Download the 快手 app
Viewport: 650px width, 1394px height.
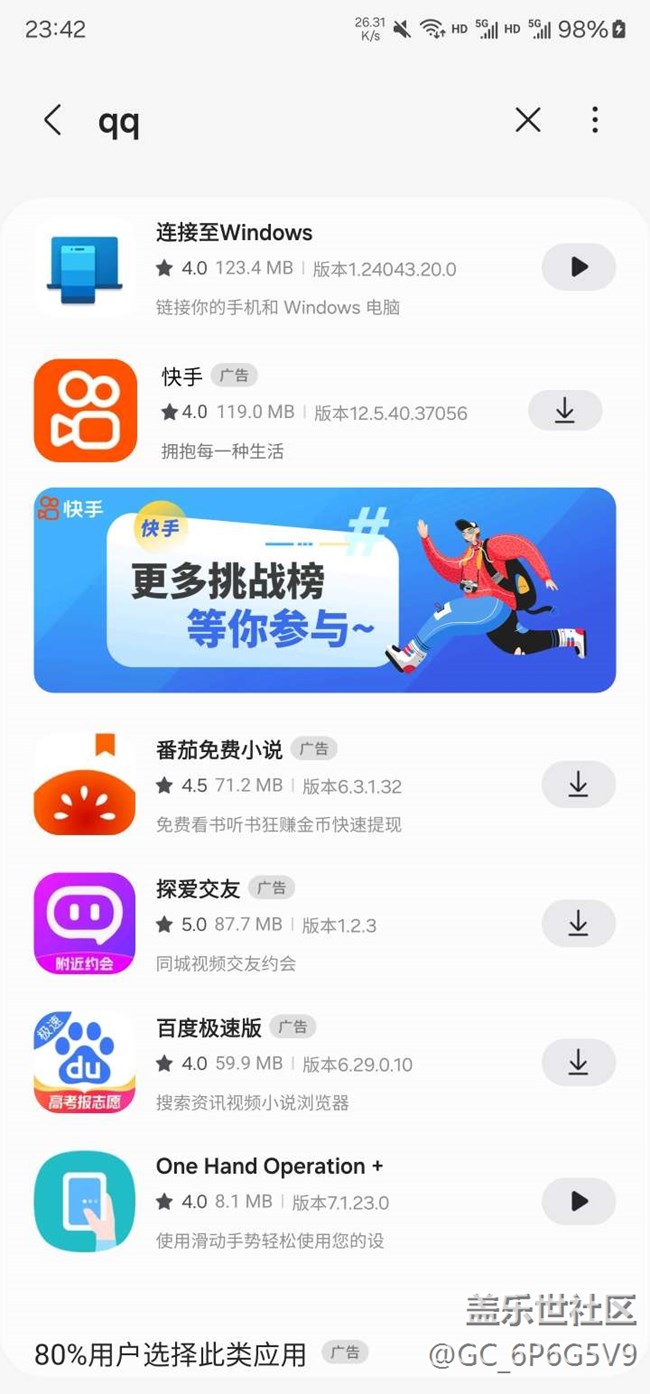click(565, 411)
